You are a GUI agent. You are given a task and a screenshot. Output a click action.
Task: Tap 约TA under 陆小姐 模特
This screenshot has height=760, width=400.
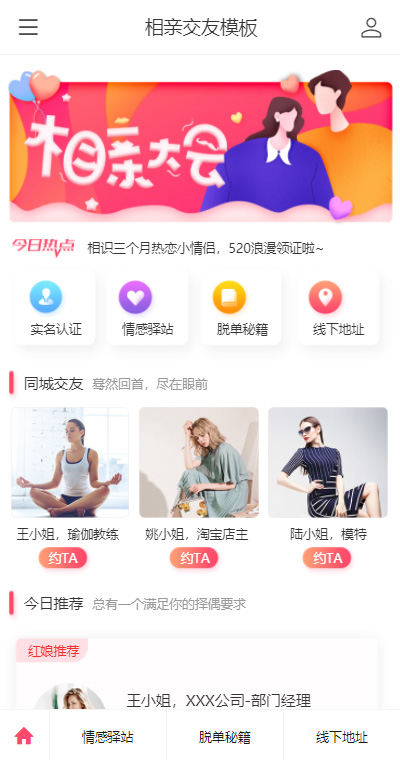point(327,558)
